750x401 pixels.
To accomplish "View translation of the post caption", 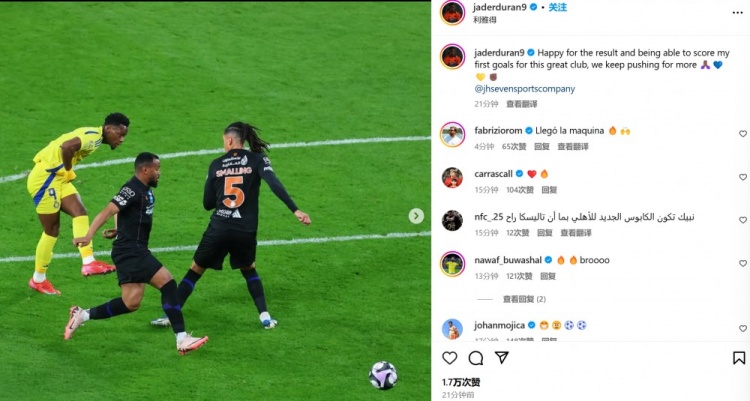I will 521,103.
